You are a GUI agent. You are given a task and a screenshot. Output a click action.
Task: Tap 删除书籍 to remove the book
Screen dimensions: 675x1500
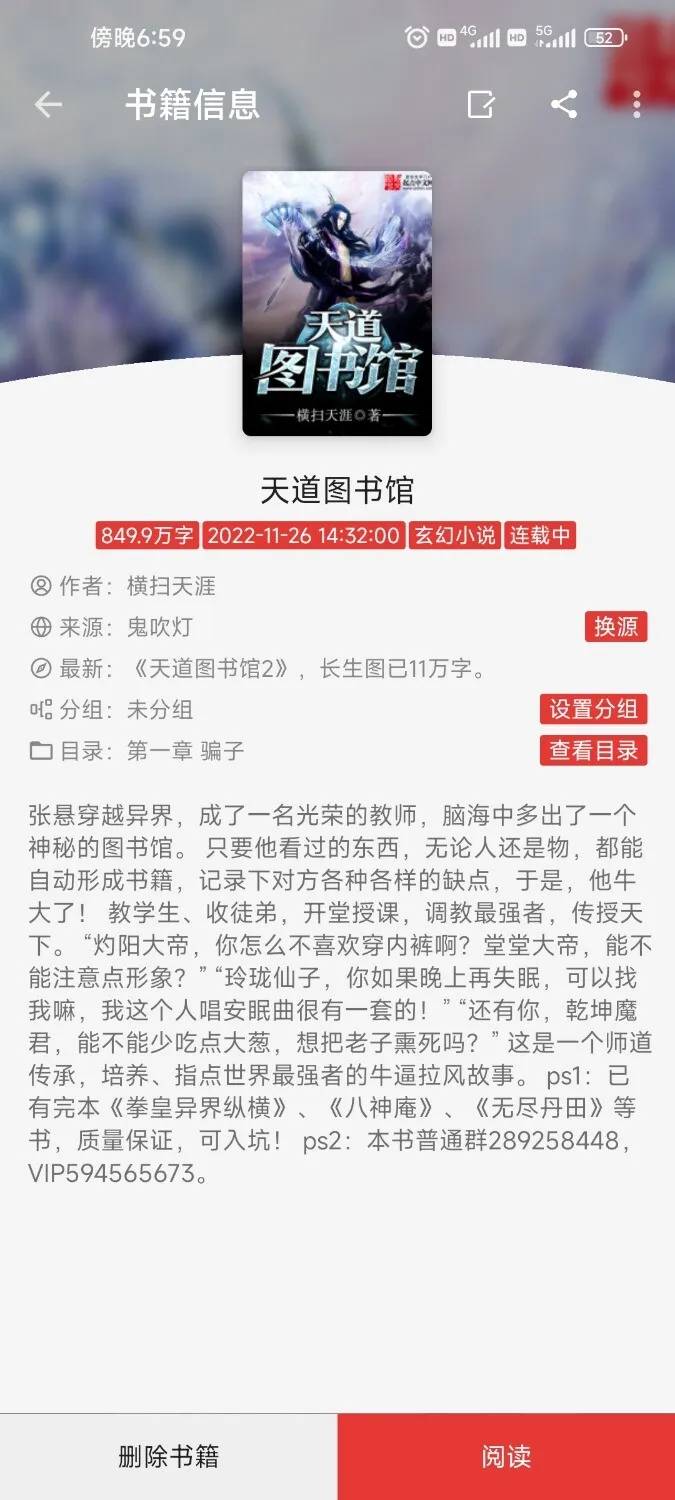click(168, 1456)
